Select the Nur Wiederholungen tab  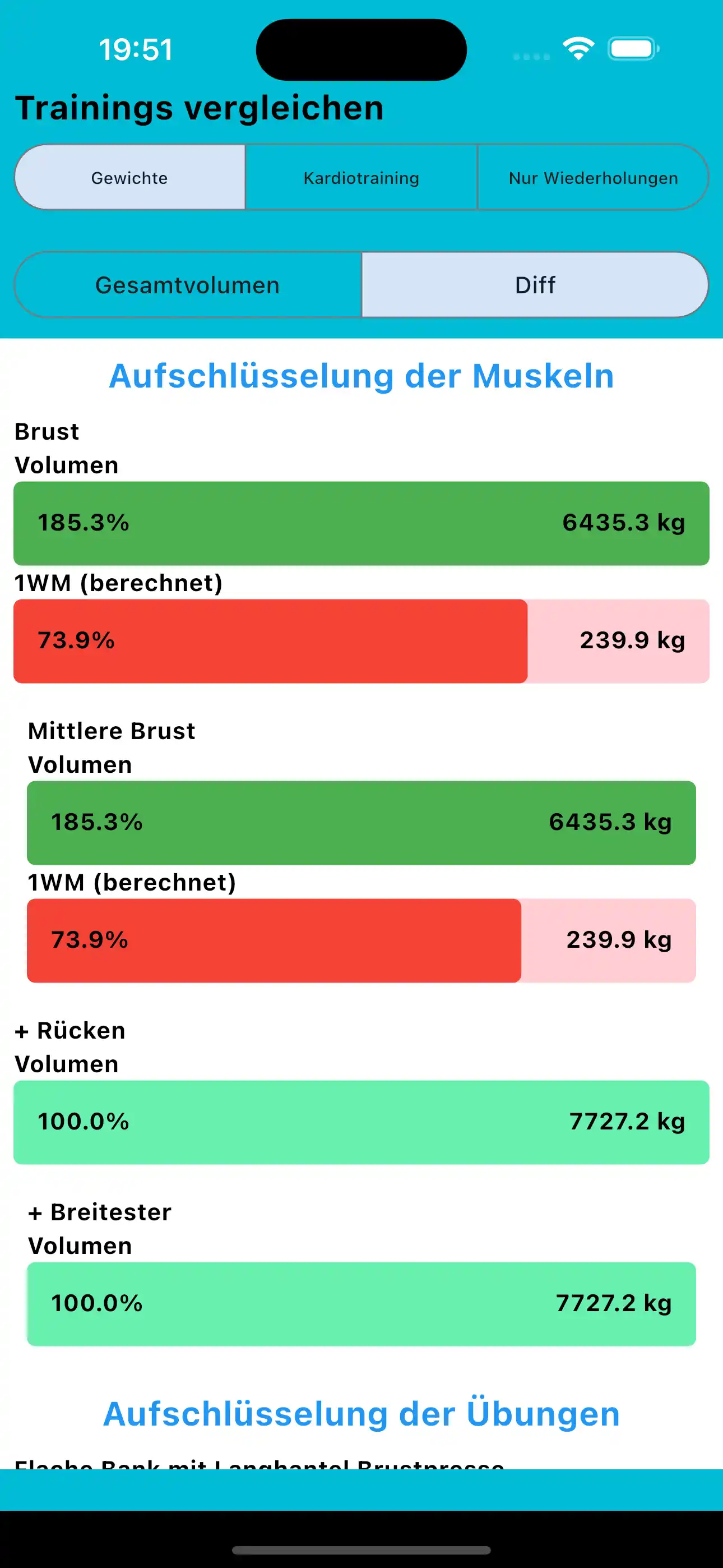tap(594, 177)
